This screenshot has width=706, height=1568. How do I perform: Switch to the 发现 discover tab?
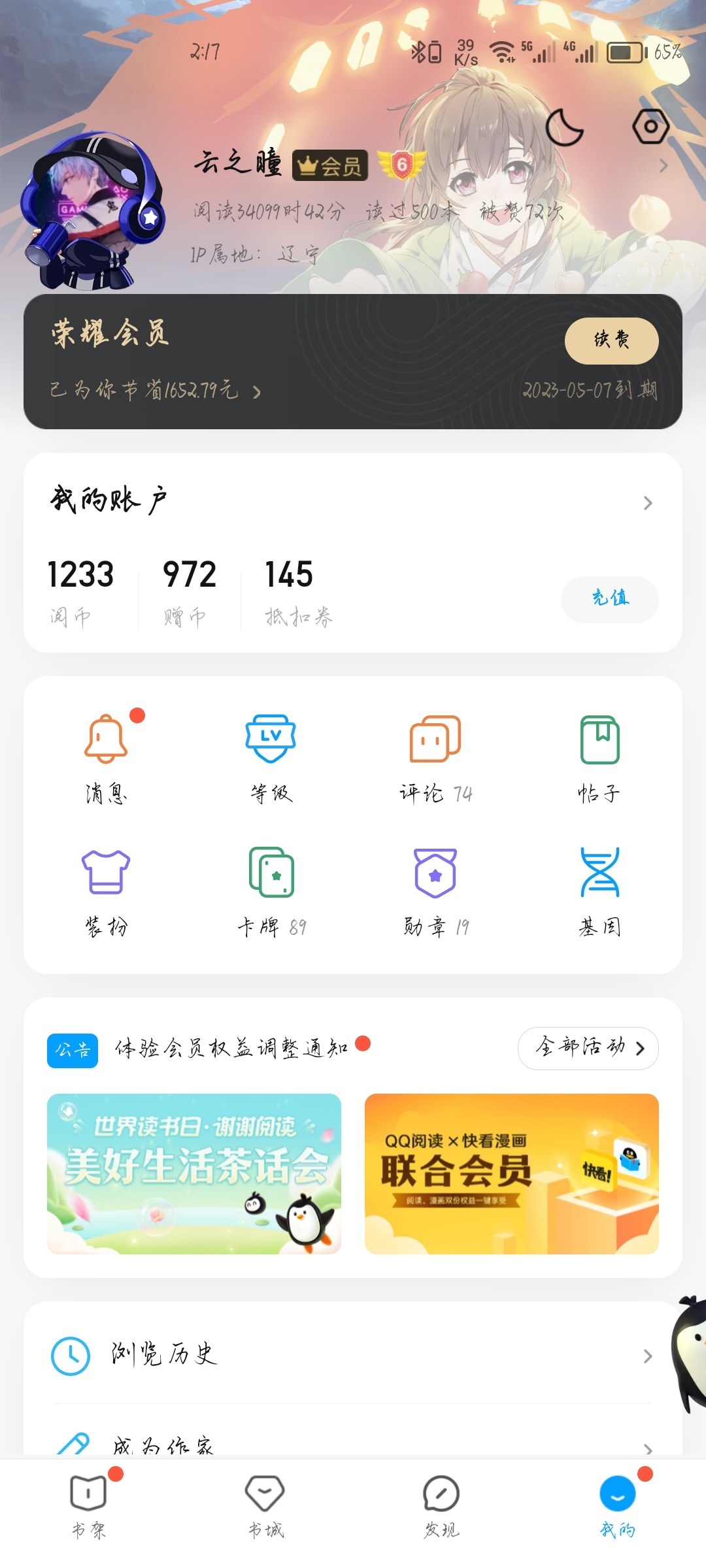pyautogui.click(x=441, y=1503)
